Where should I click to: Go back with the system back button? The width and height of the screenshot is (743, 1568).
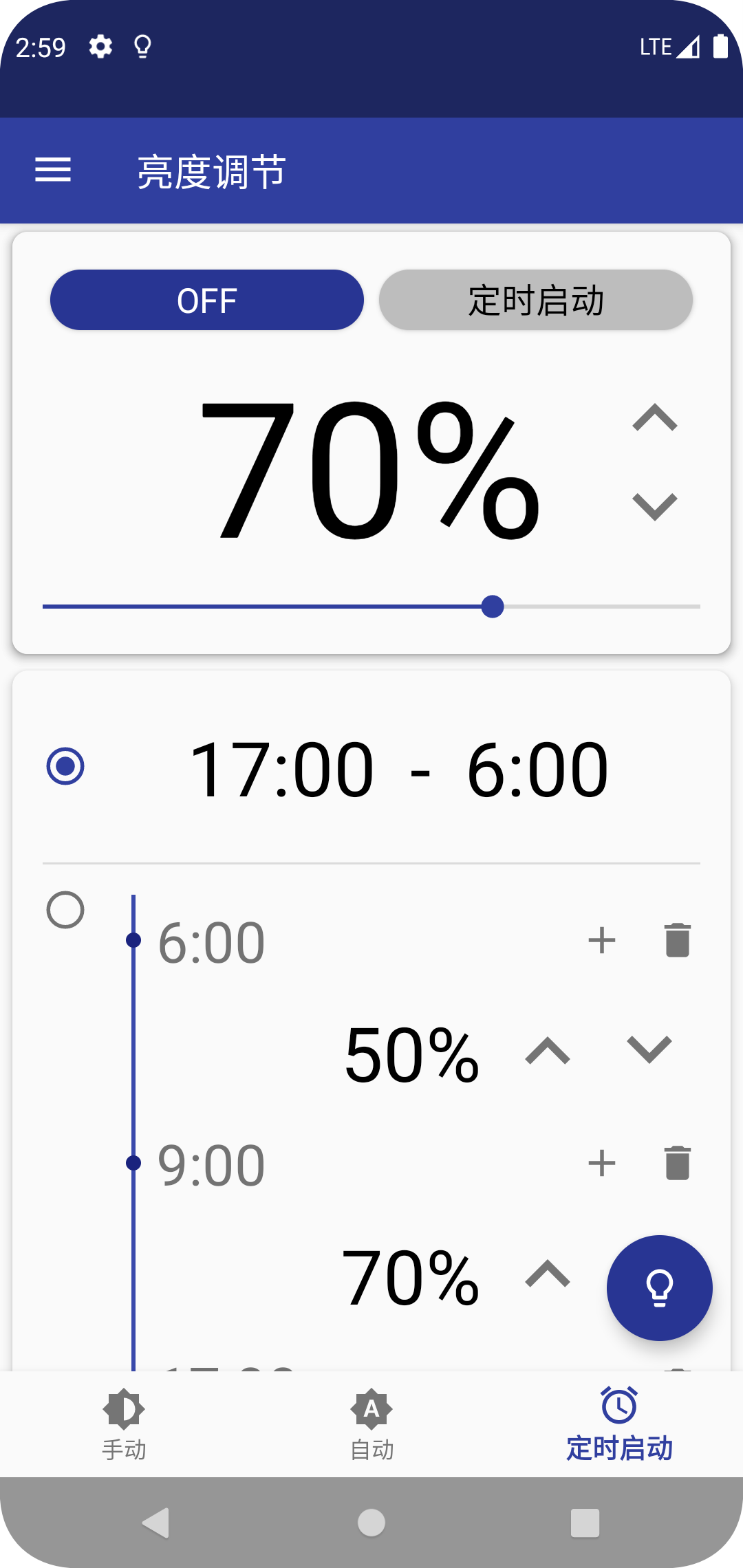coord(156,1523)
